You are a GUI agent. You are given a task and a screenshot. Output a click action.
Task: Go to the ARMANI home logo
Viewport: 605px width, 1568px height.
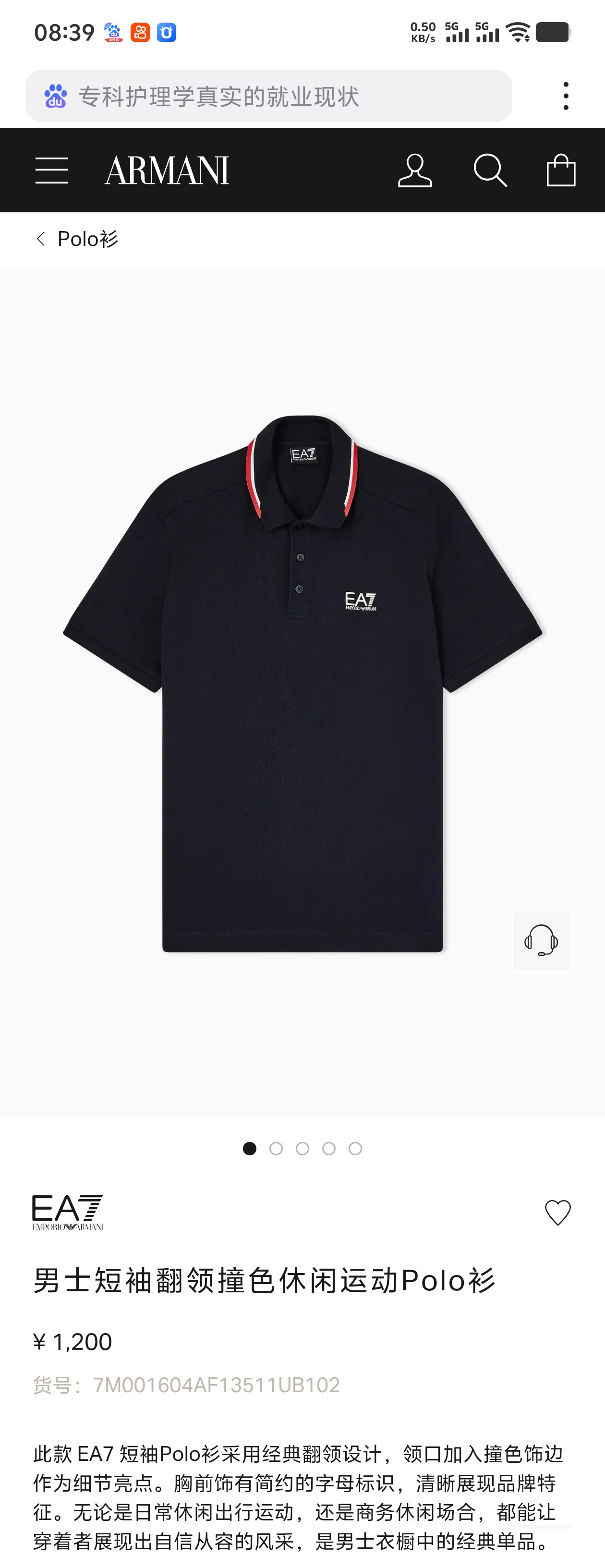pos(167,170)
